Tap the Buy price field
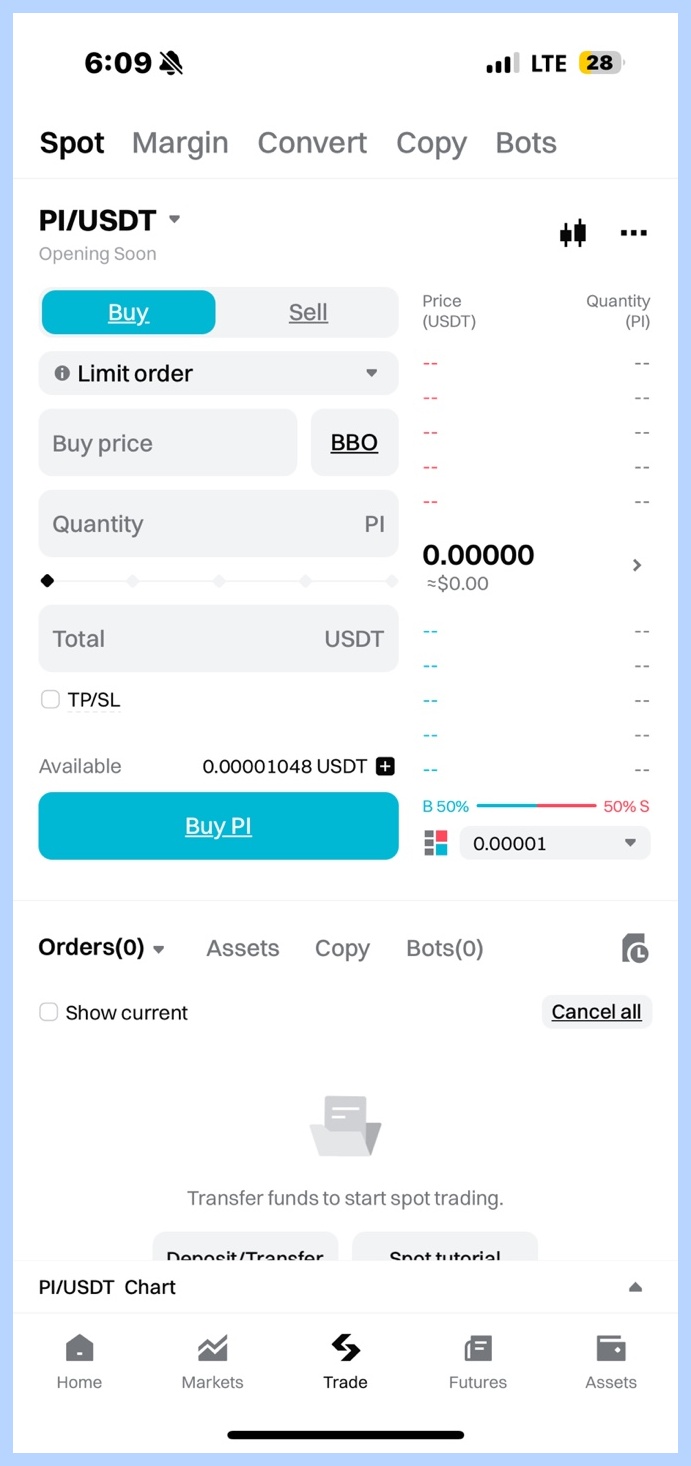691x1466 pixels. pyautogui.click(x=167, y=443)
